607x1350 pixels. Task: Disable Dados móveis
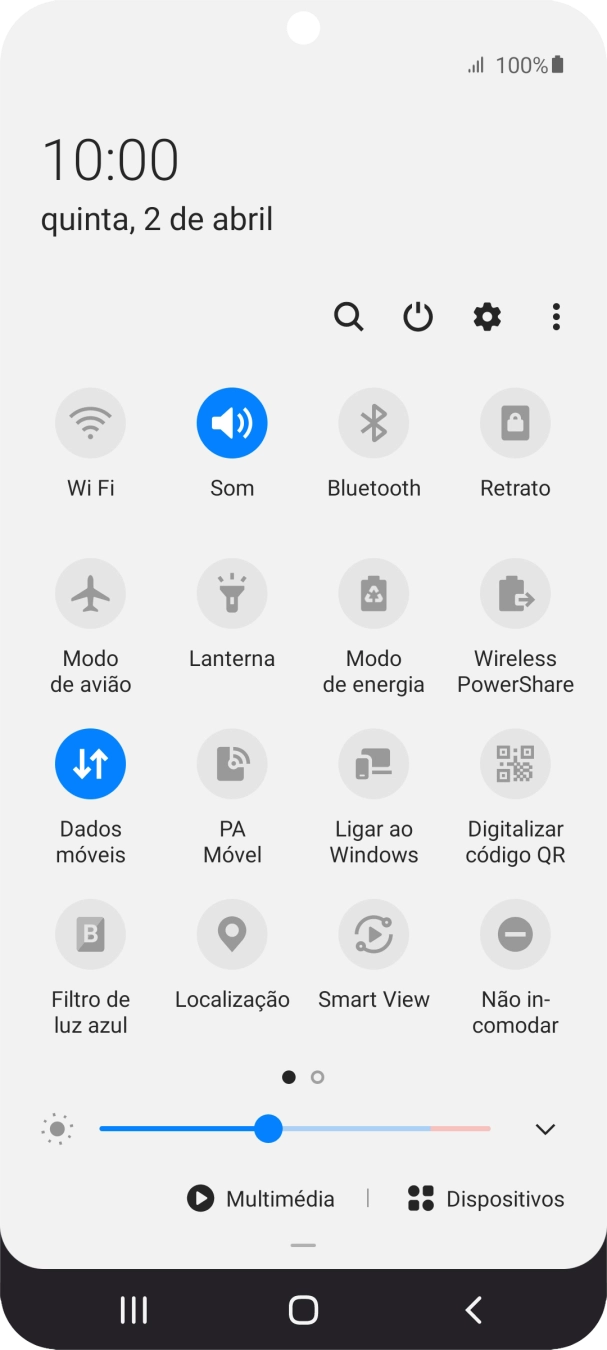click(90, 764)
